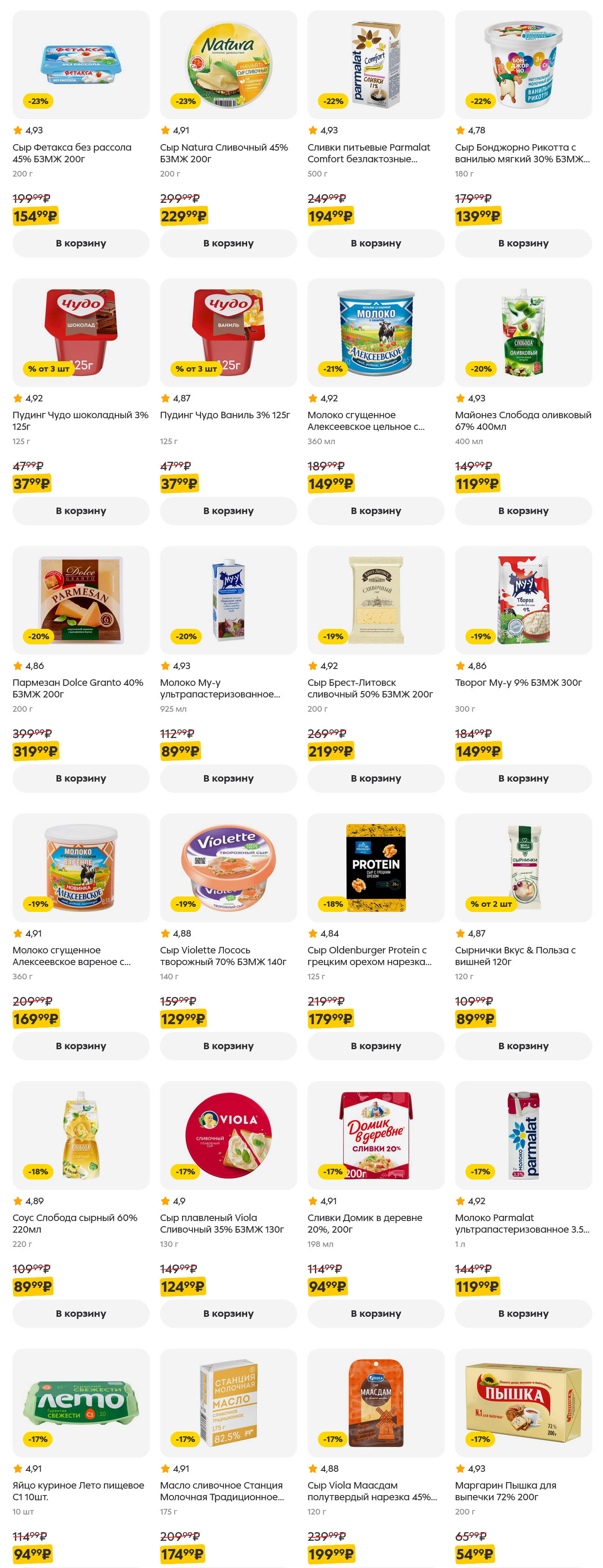The image size is (603, 1568).
Task: Add Майонез Слобода оливковый to cart
Action: (x=523, y=511)
